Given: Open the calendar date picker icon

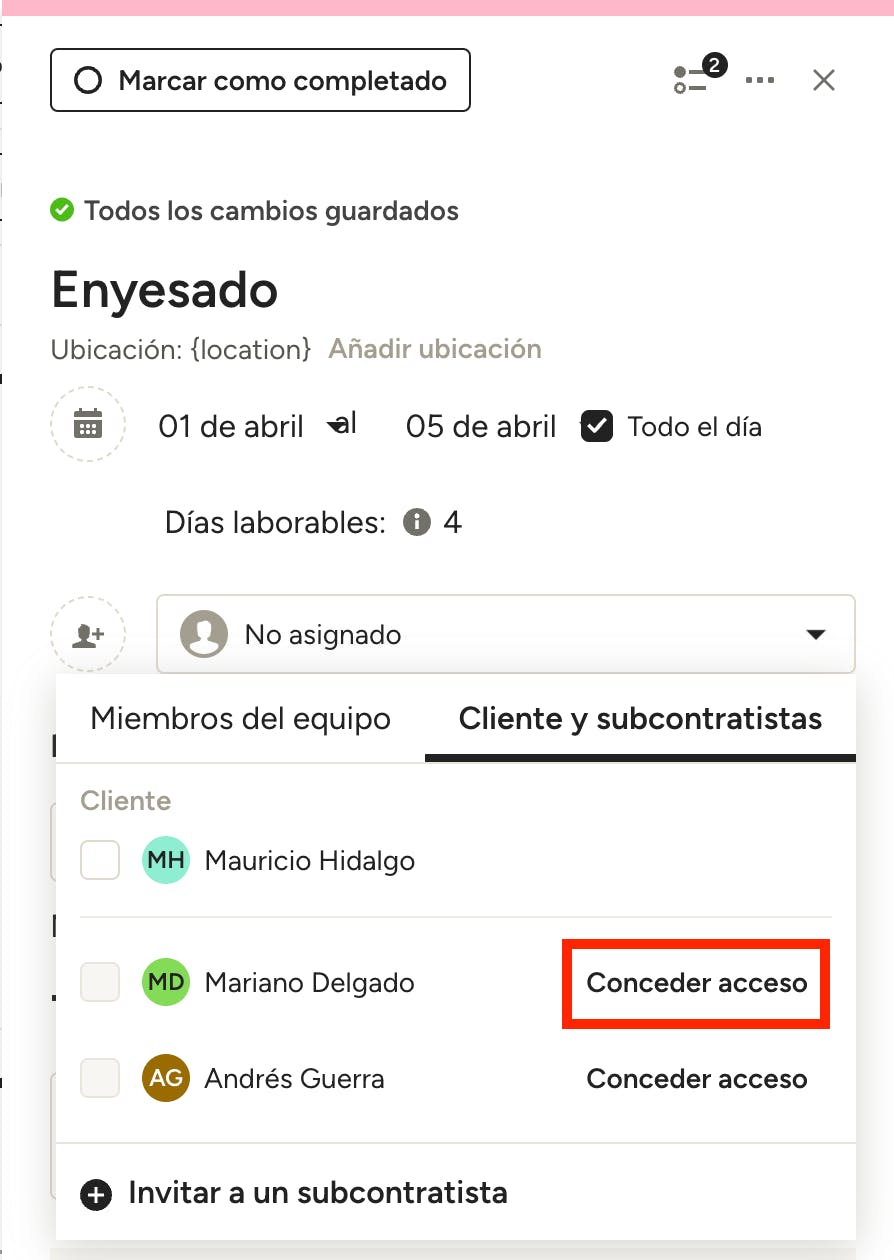Looking at the screenshot, I should coord(88,425).
